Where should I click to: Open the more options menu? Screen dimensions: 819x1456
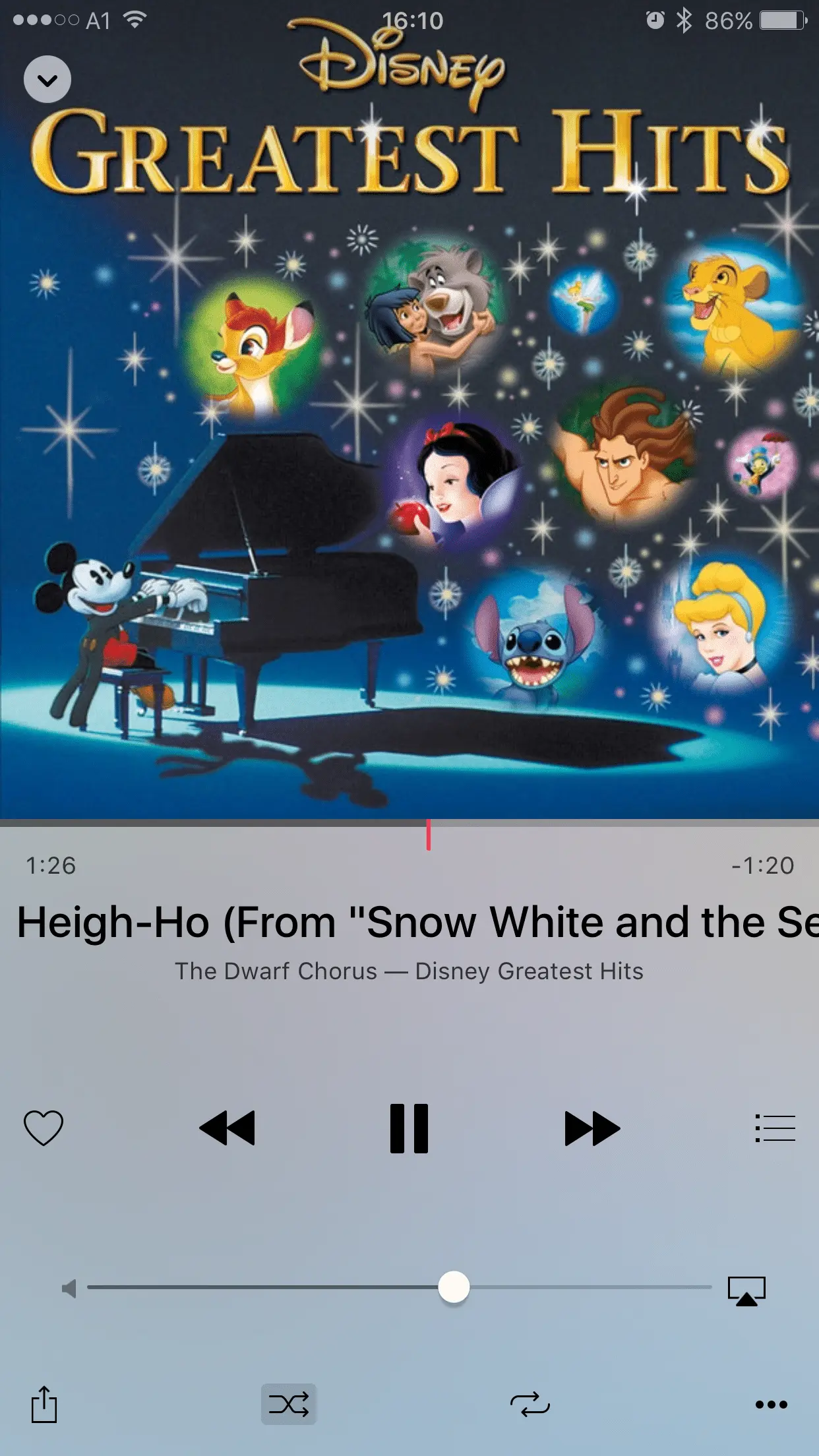772,1404
